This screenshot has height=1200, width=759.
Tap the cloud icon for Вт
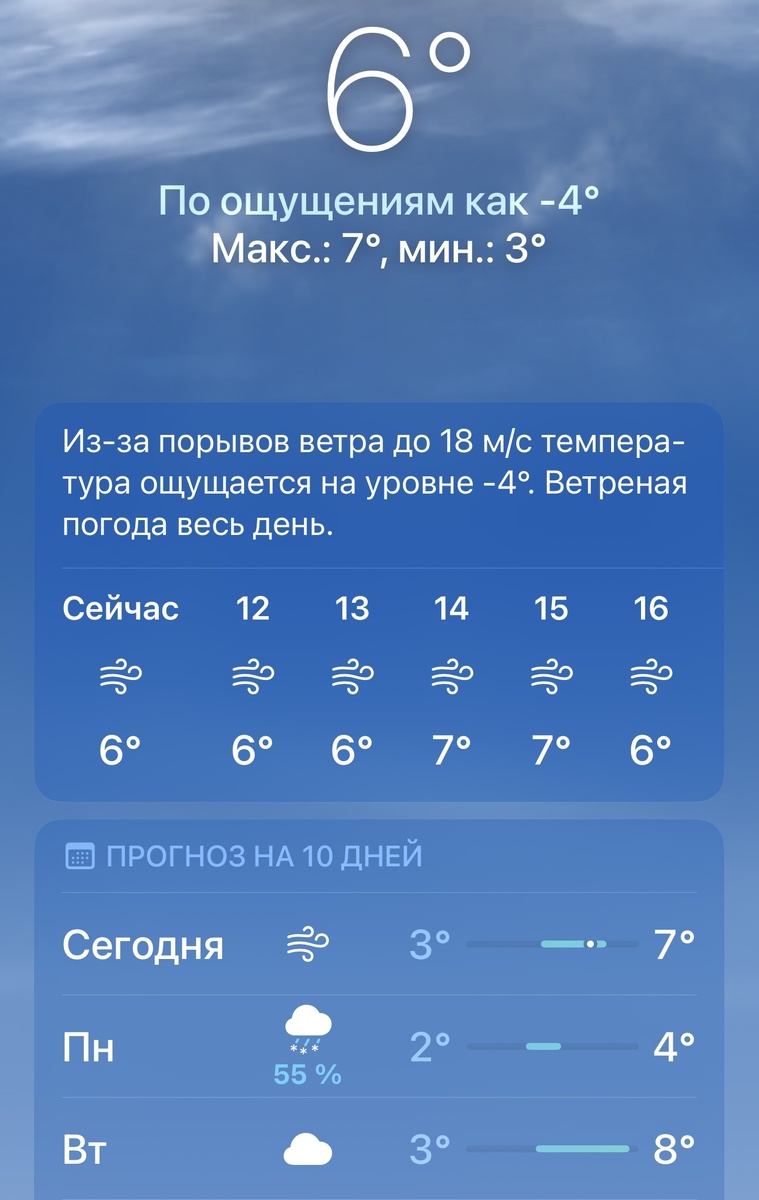pos(309,1149)
